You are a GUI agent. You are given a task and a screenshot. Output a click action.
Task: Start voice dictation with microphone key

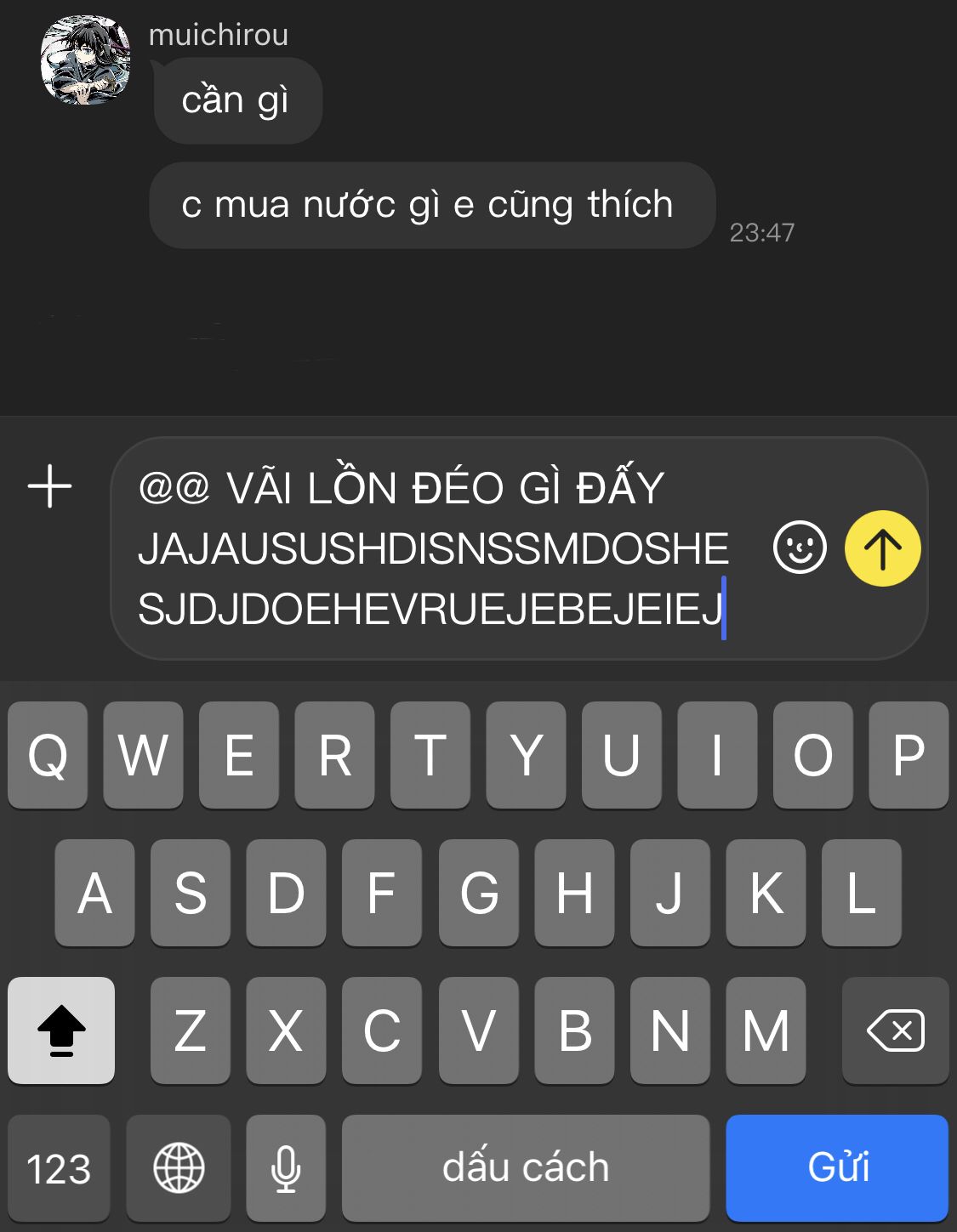286,1167
